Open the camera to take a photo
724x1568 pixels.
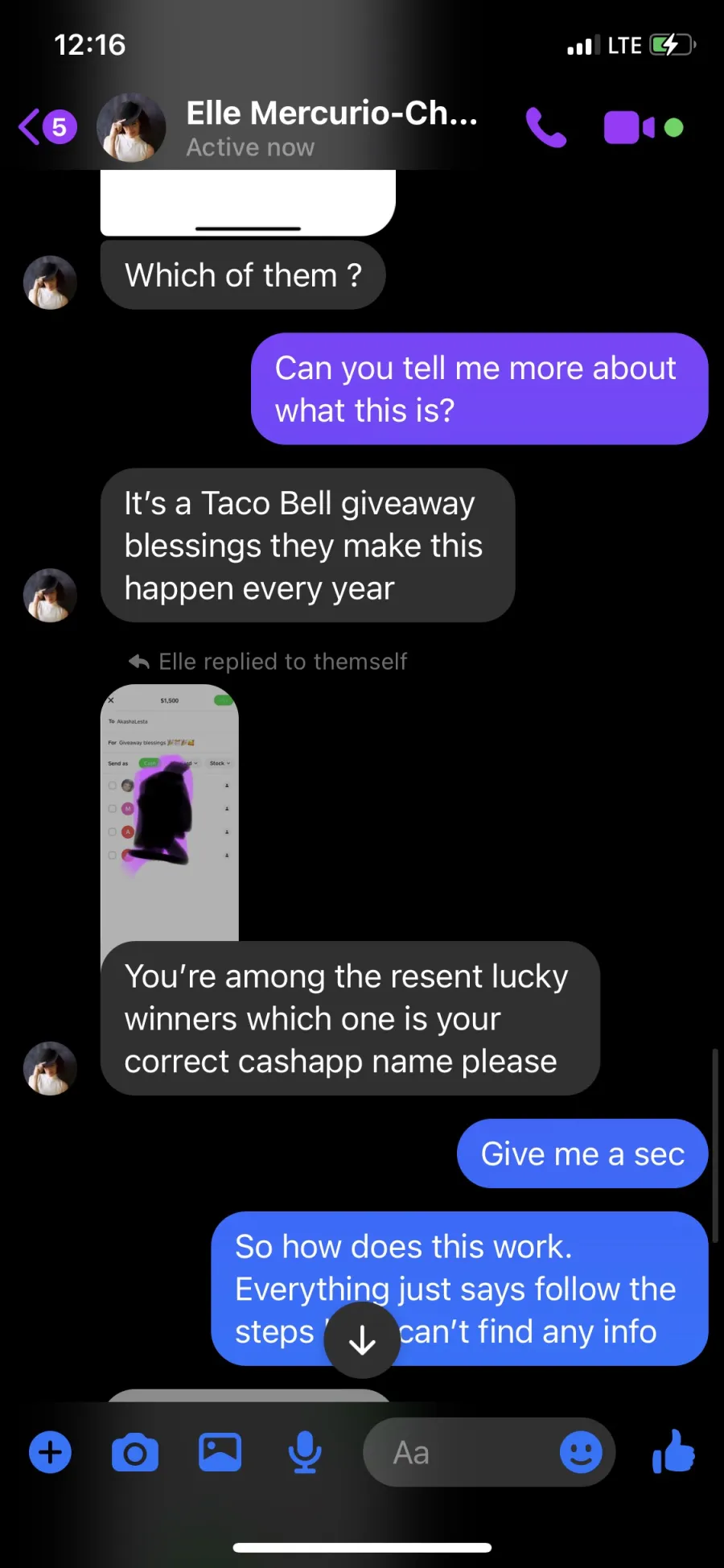135,1452
